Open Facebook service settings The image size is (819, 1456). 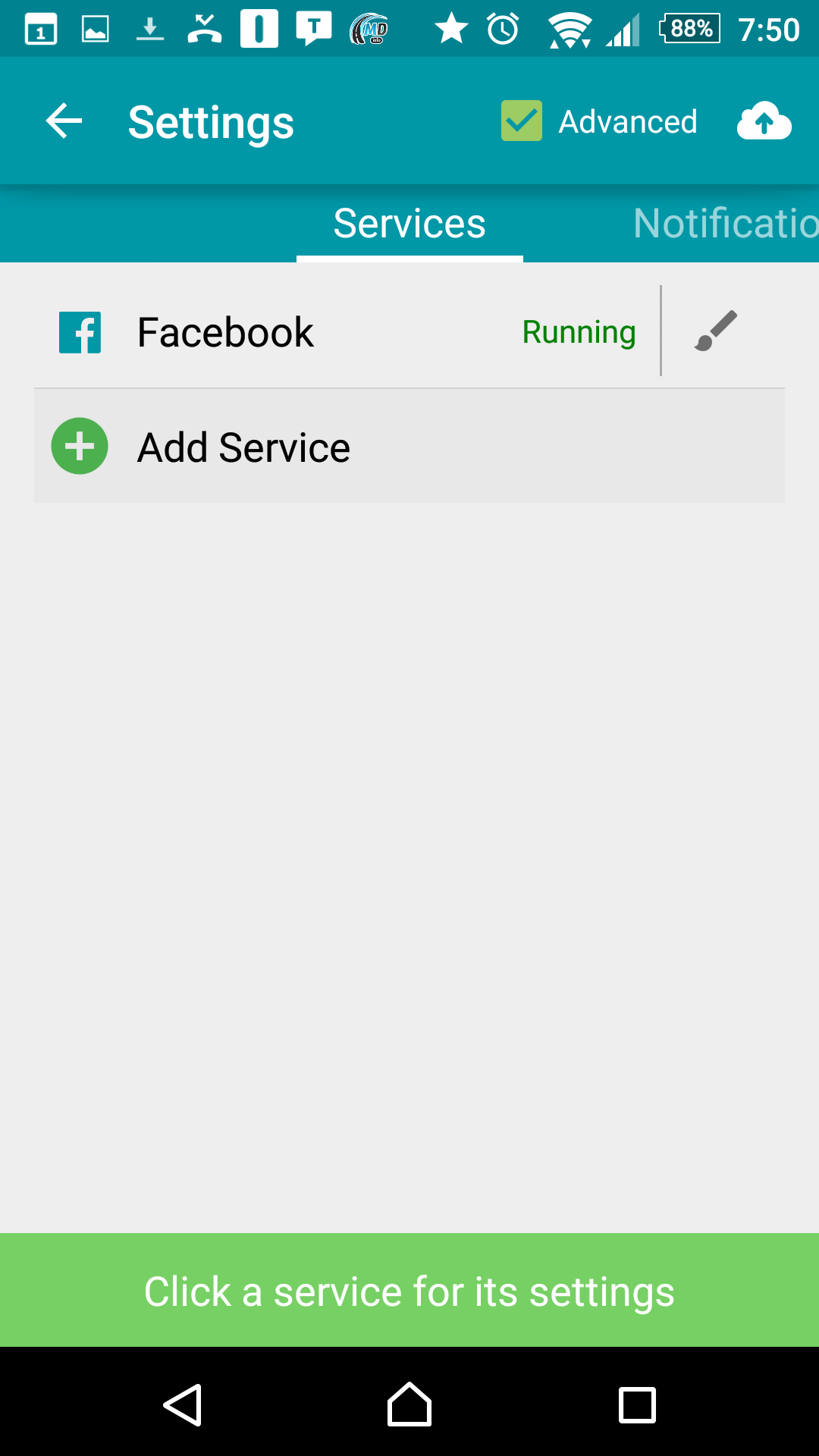347,332
